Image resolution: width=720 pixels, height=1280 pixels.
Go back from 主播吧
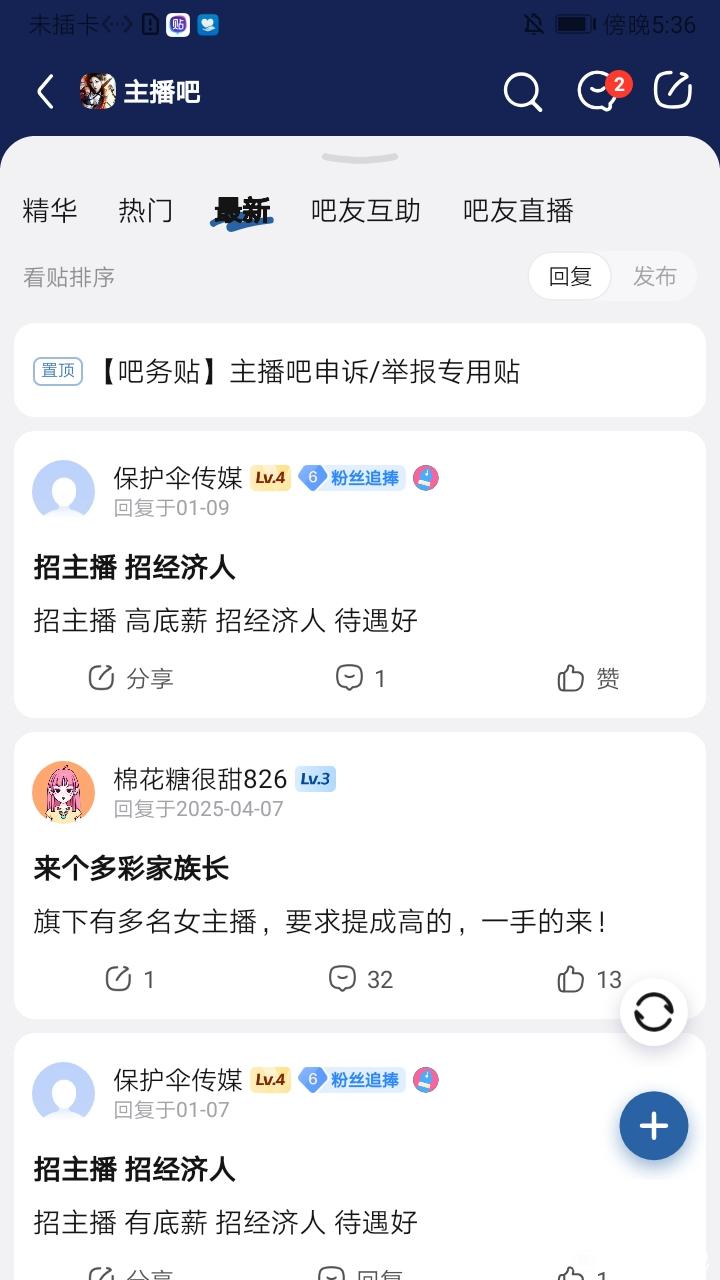pos(45,92)
